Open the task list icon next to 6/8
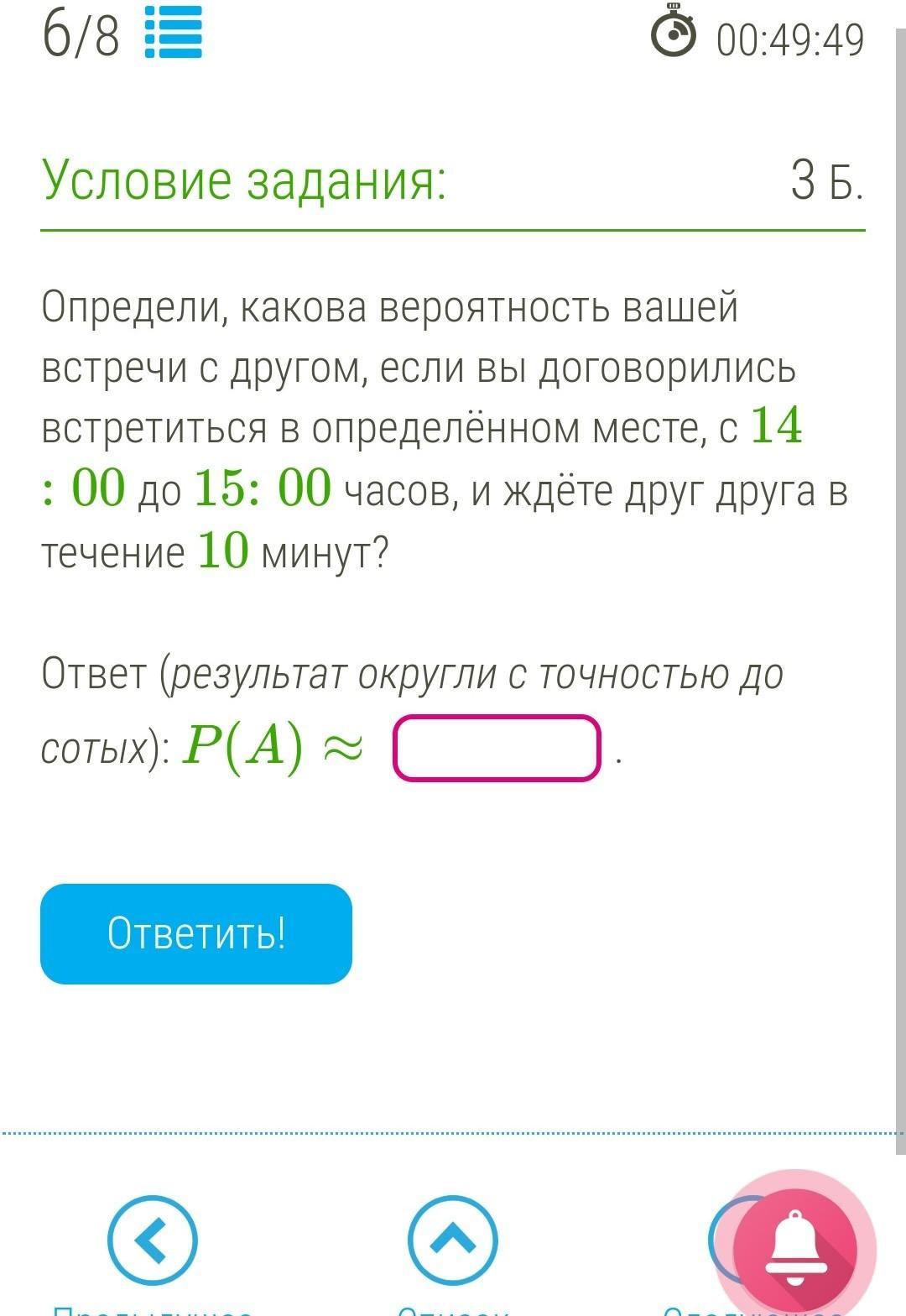The height and width of the screenshot is (1316, 906). pyautogui.click(x=173, y=32)
